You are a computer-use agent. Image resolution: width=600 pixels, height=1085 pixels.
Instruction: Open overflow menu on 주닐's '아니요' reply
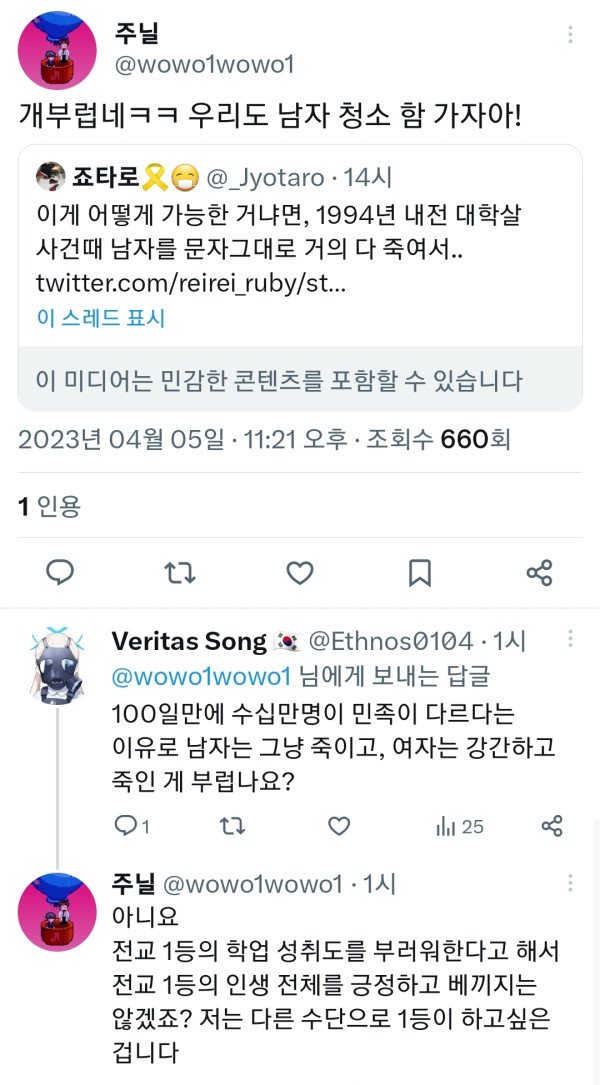(x=571, y=884)
